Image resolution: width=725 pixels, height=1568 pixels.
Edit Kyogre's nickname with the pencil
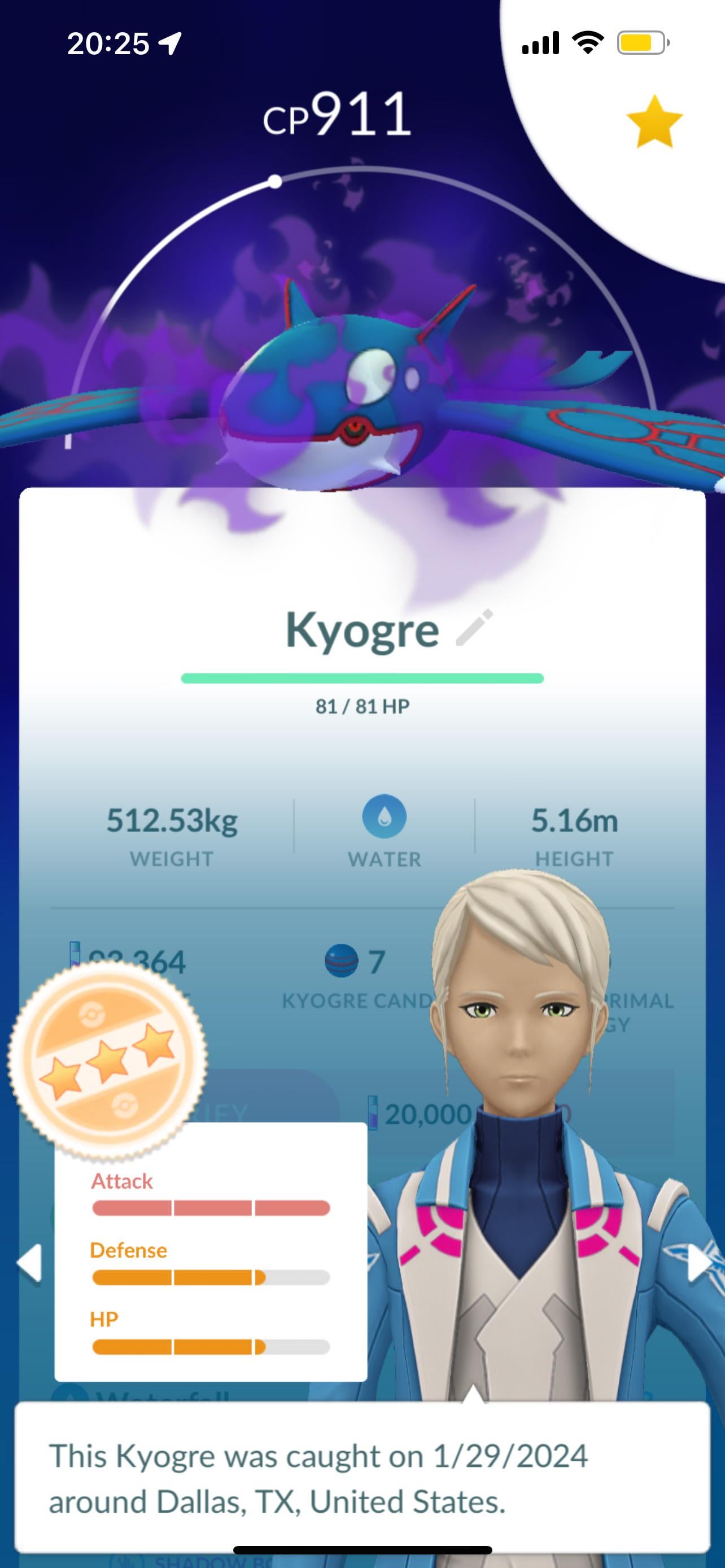pos(474,628)
